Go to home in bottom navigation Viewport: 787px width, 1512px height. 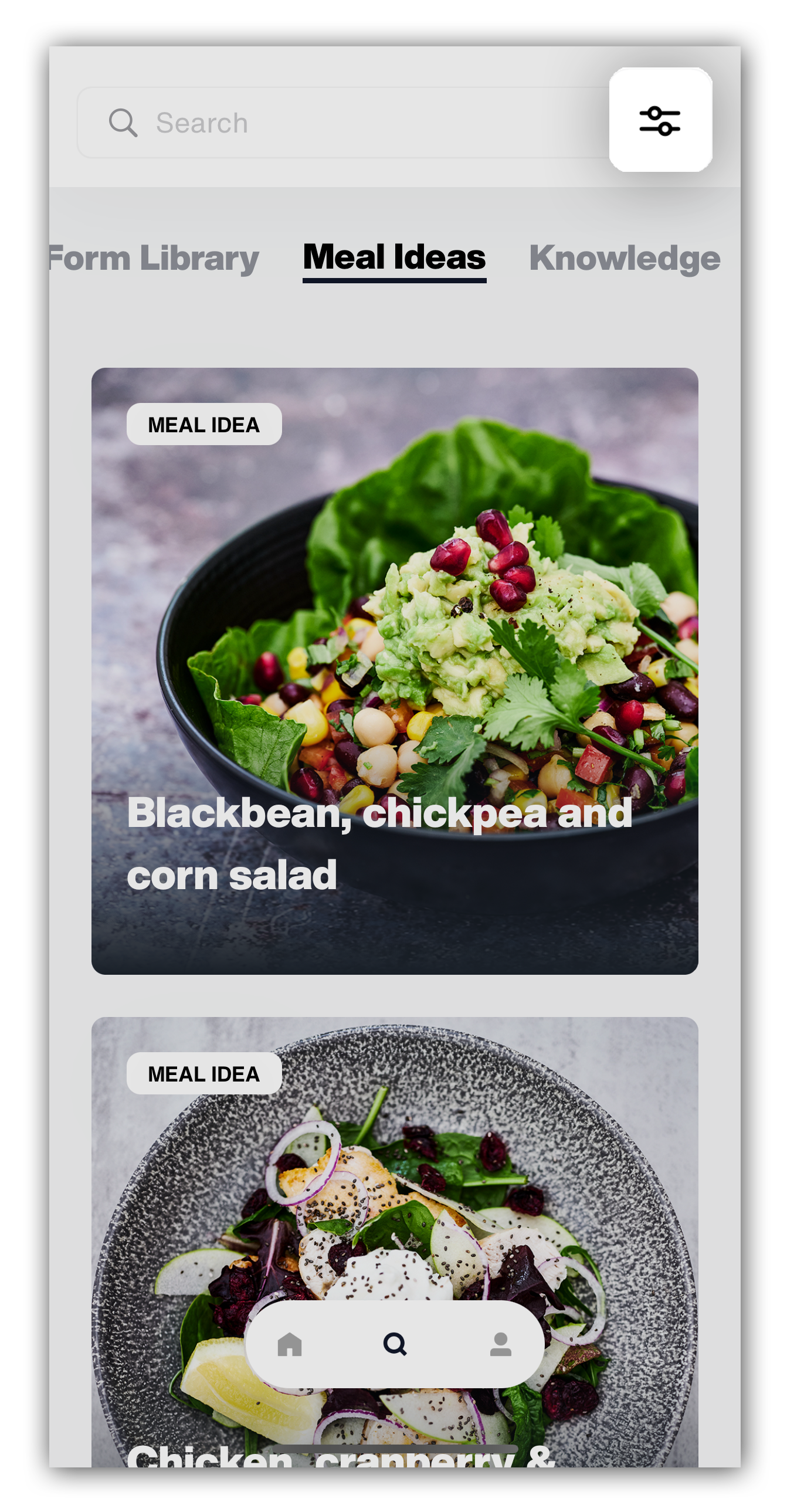289,1344
